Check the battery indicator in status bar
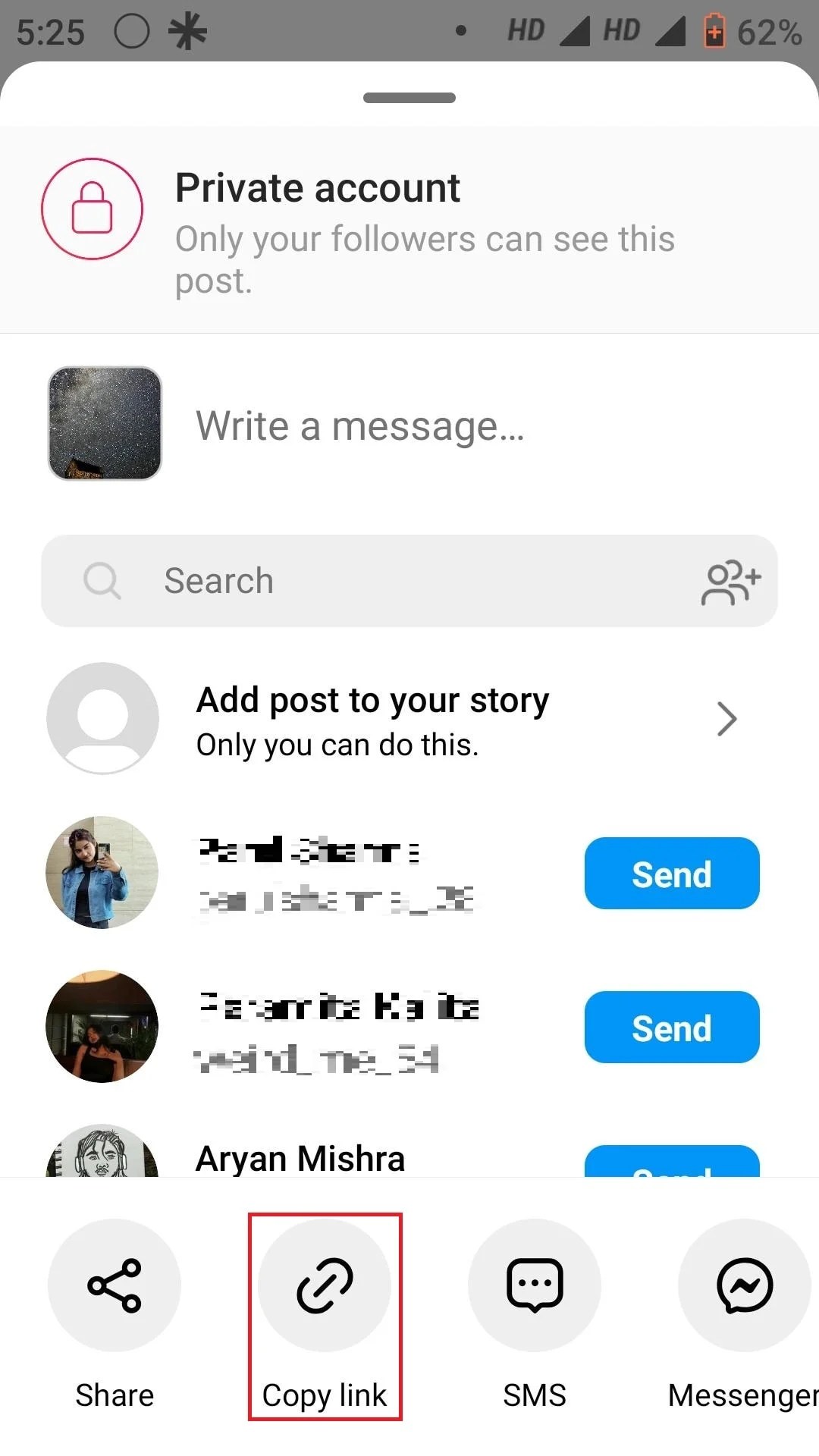Screen dimensions: 819x1456 714,32
